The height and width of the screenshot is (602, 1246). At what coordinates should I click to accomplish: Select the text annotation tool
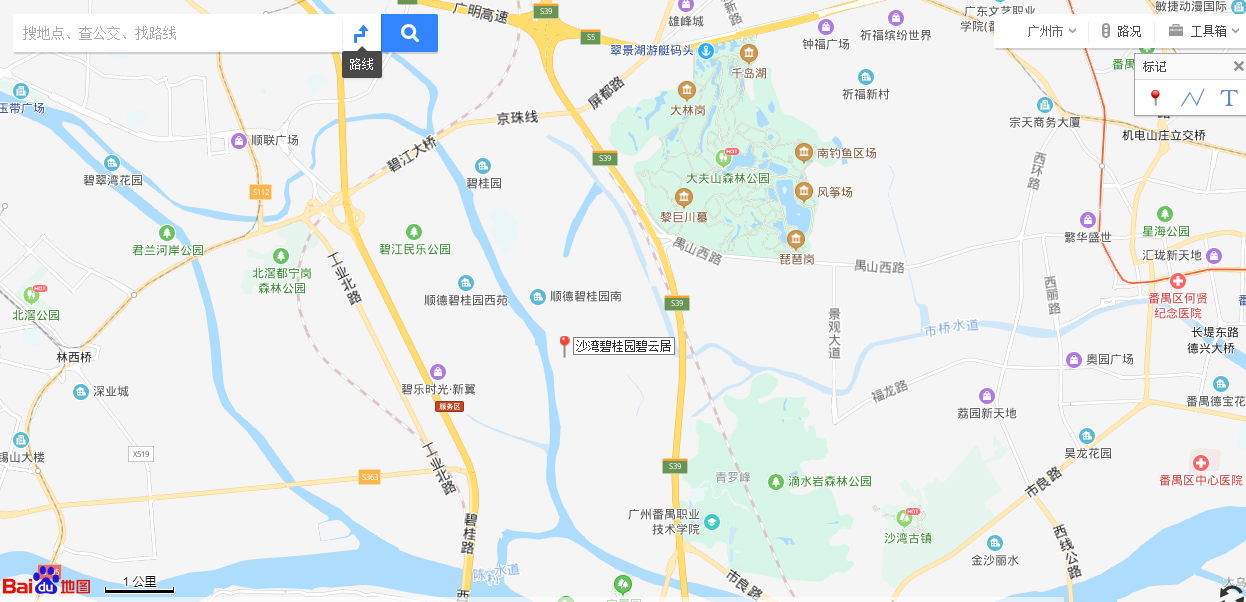tap(1229, 97)
